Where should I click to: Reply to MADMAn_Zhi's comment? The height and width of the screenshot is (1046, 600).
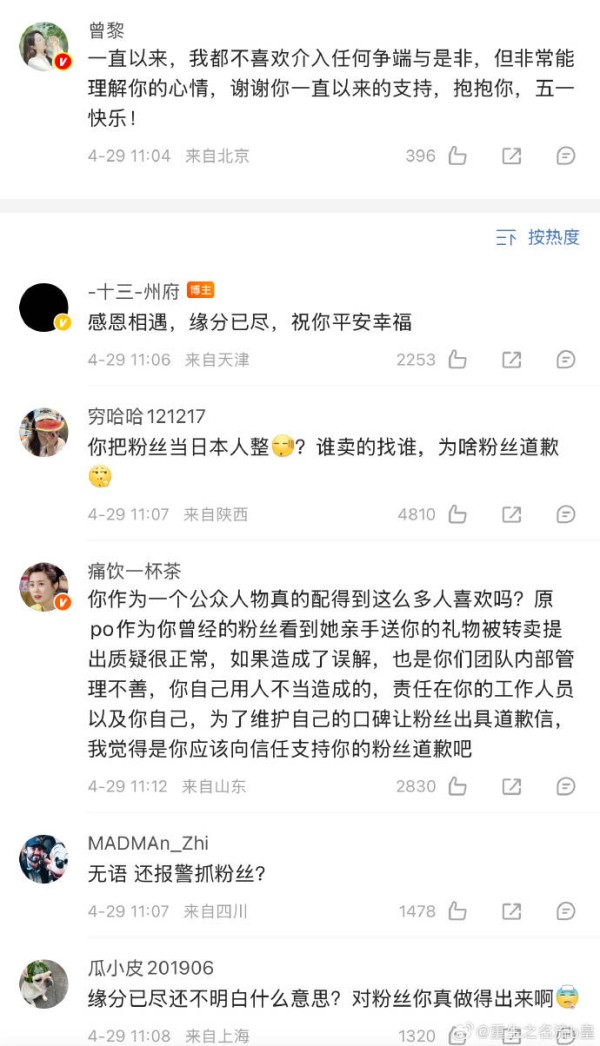tap(565, 911)
